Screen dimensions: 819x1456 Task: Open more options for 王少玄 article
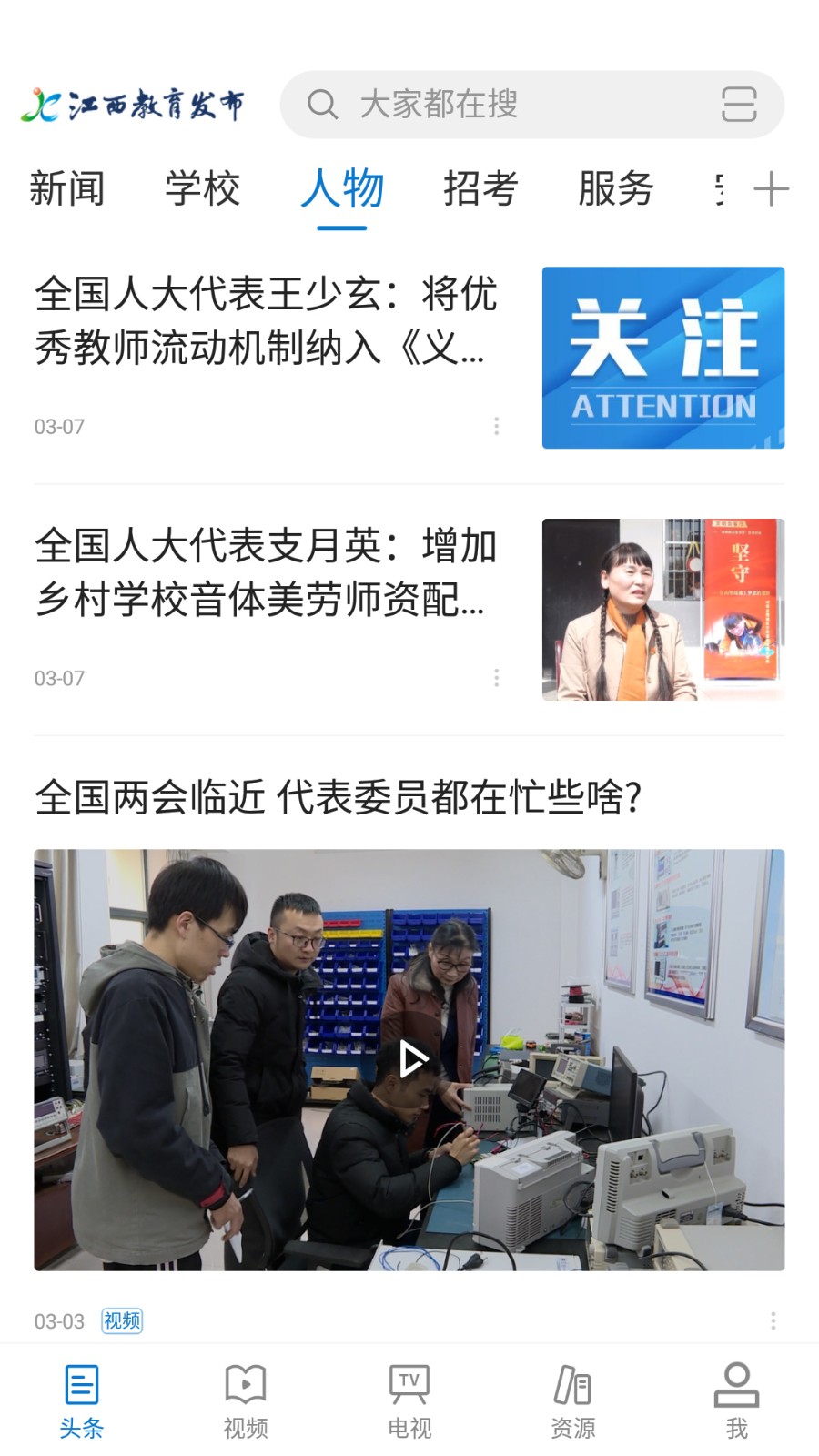496,426
